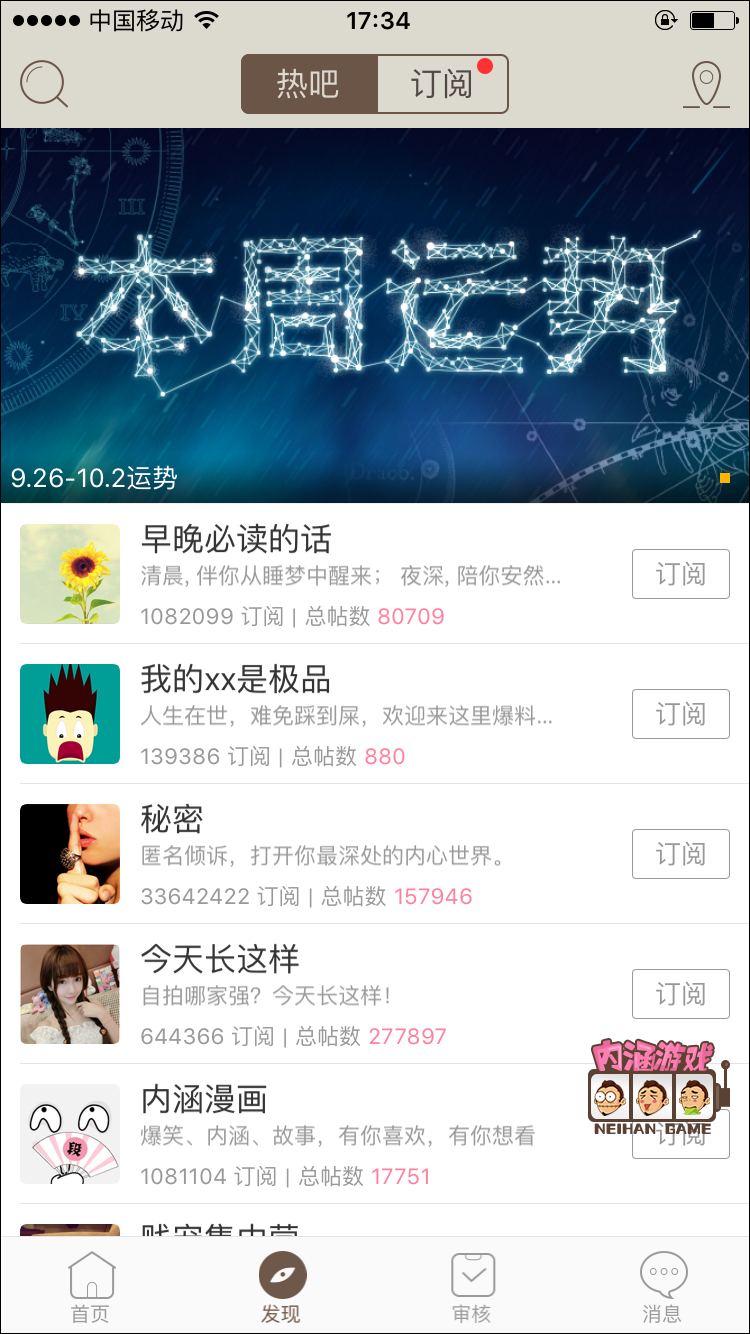This screenshot has height=1334, width=750.
Task: Switch to the 订阅 tab
Action: click(x=442, y=84)
